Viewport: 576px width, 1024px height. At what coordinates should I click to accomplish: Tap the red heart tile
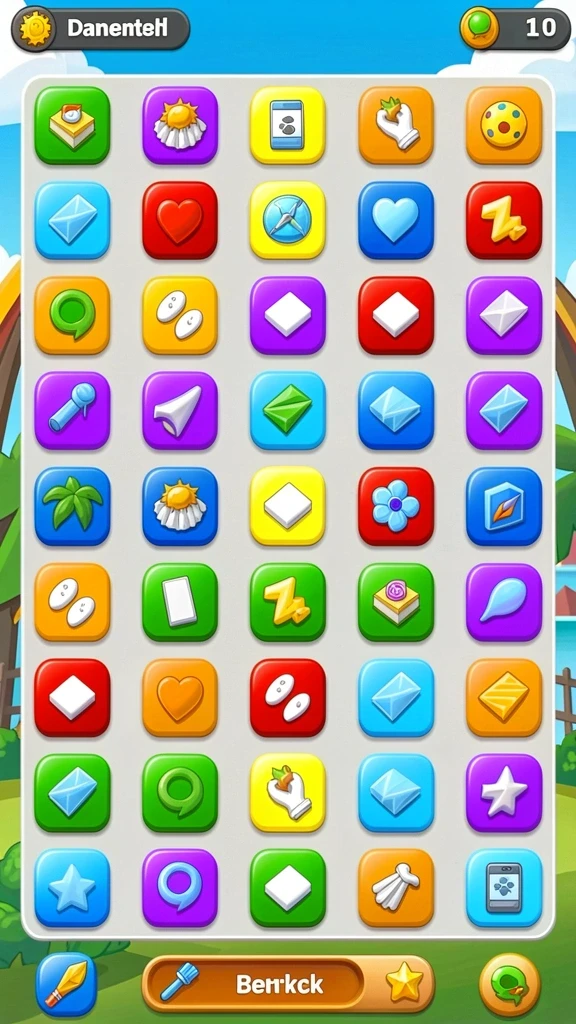180,220
